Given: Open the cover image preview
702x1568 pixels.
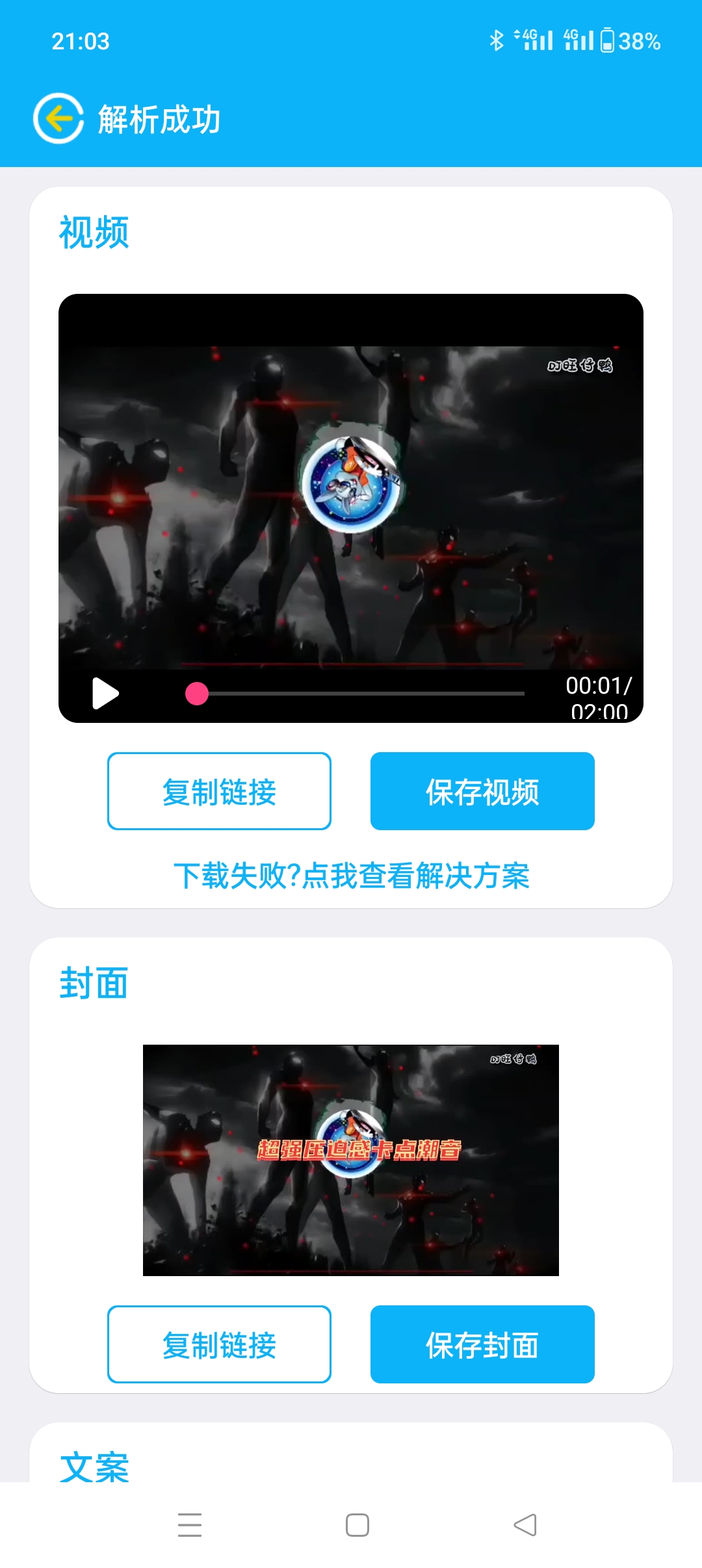Looking at the screenshot, I should 351,1160.
